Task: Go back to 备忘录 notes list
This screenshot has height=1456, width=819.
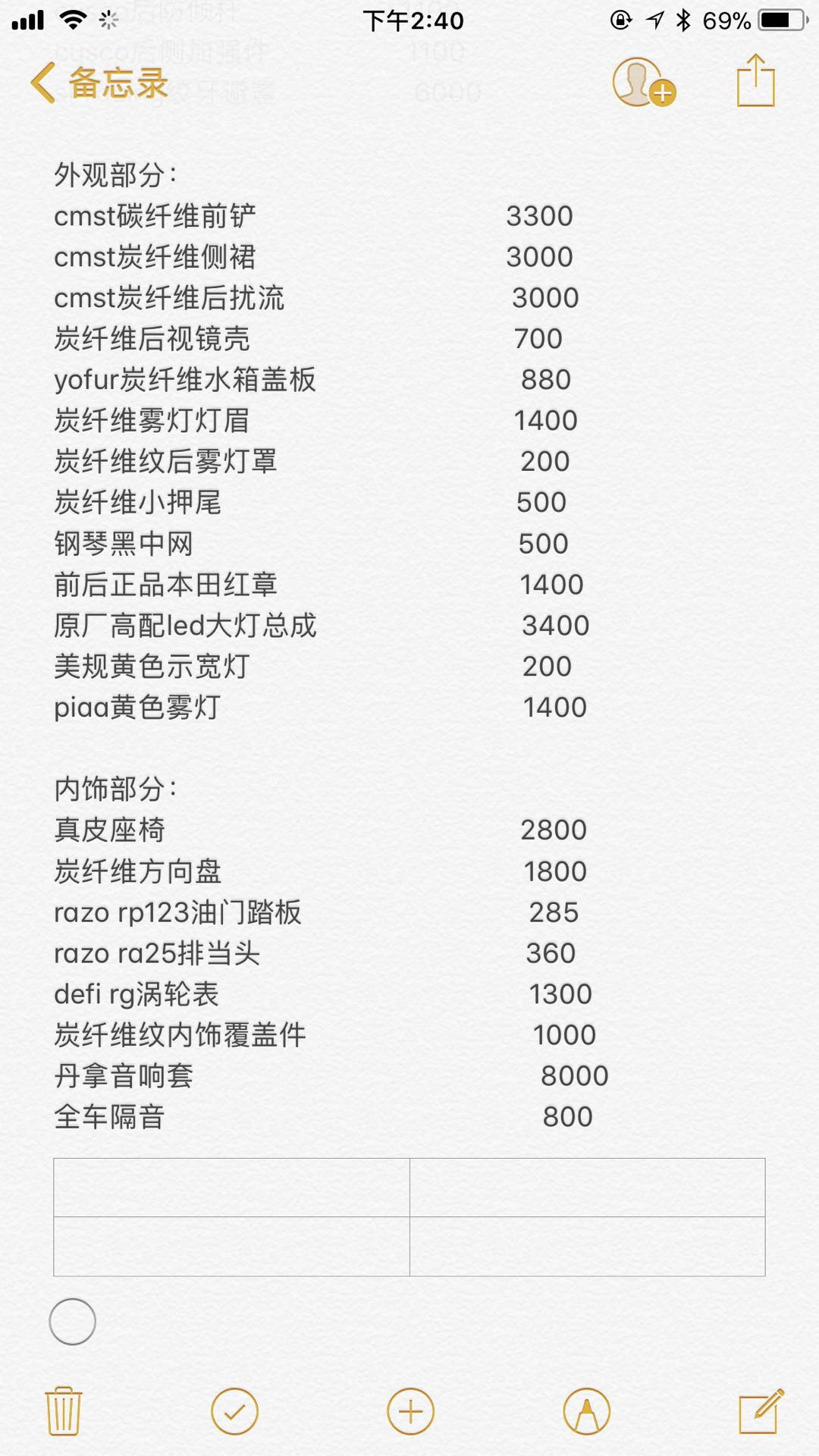Action: (99, 82)
